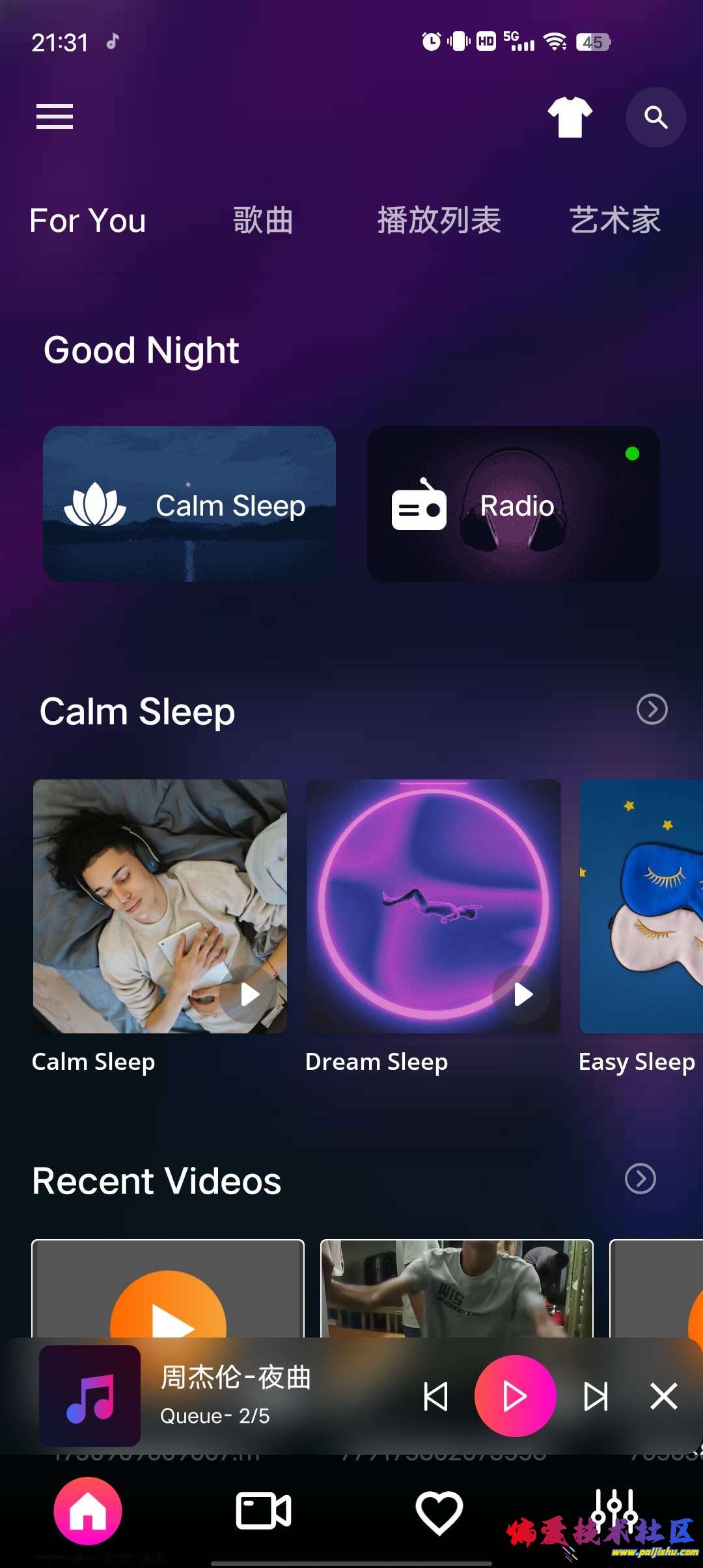Open the Easy Sleep album

(x=641, y=906)
